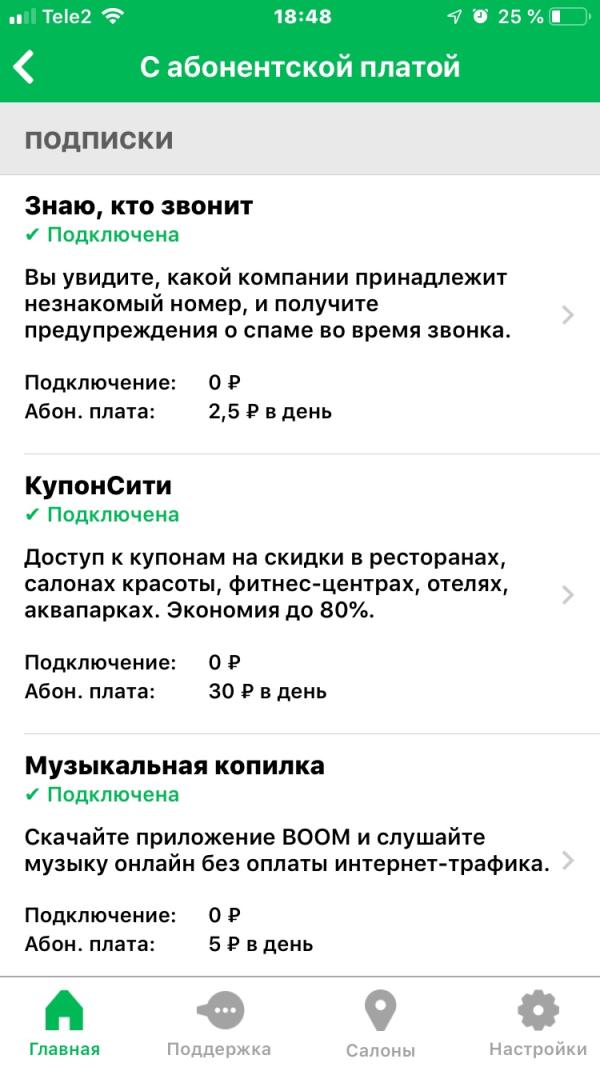Open the Знаю, кто звонит subscription
This screenshot has height=1066, width=600.
point(300,314)
